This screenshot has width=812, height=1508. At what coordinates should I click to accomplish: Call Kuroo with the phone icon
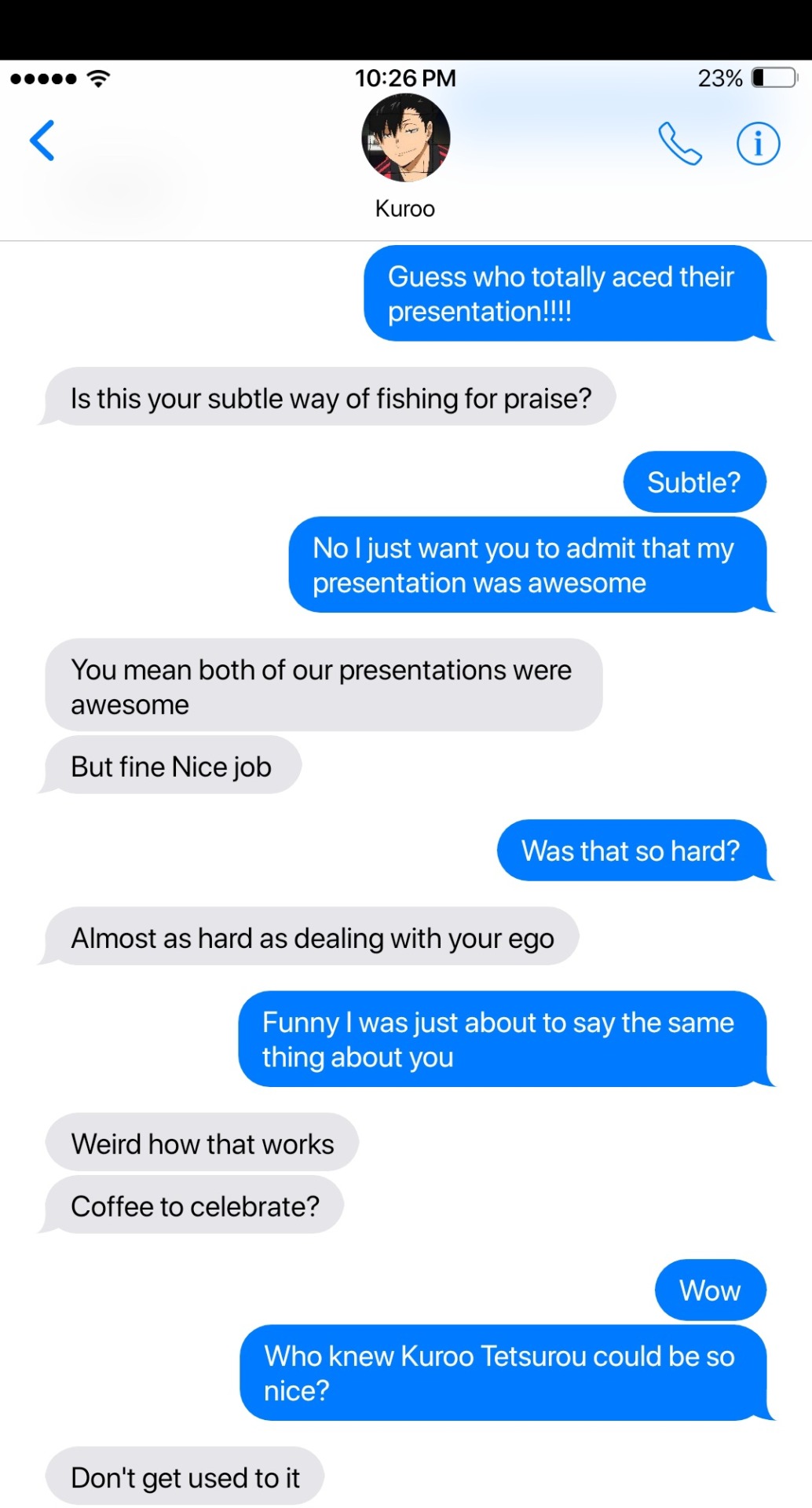[x=679, y=144]
